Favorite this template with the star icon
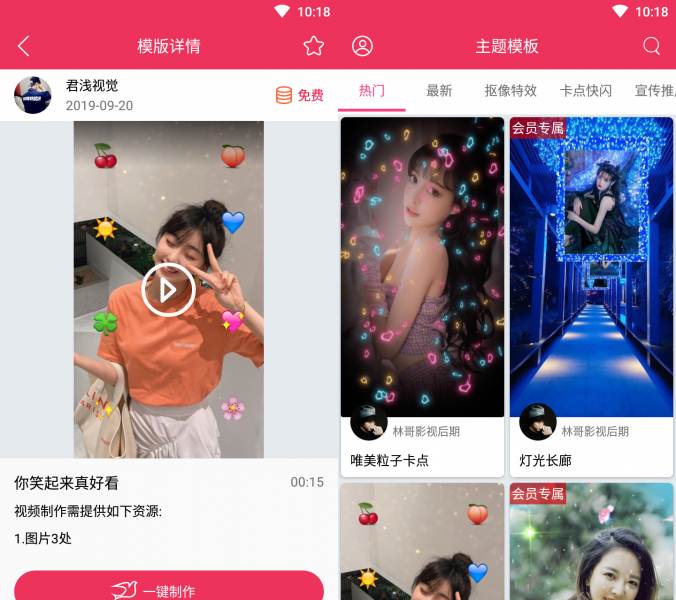Screen dimensions: 676x600 [x=313, y=46]
